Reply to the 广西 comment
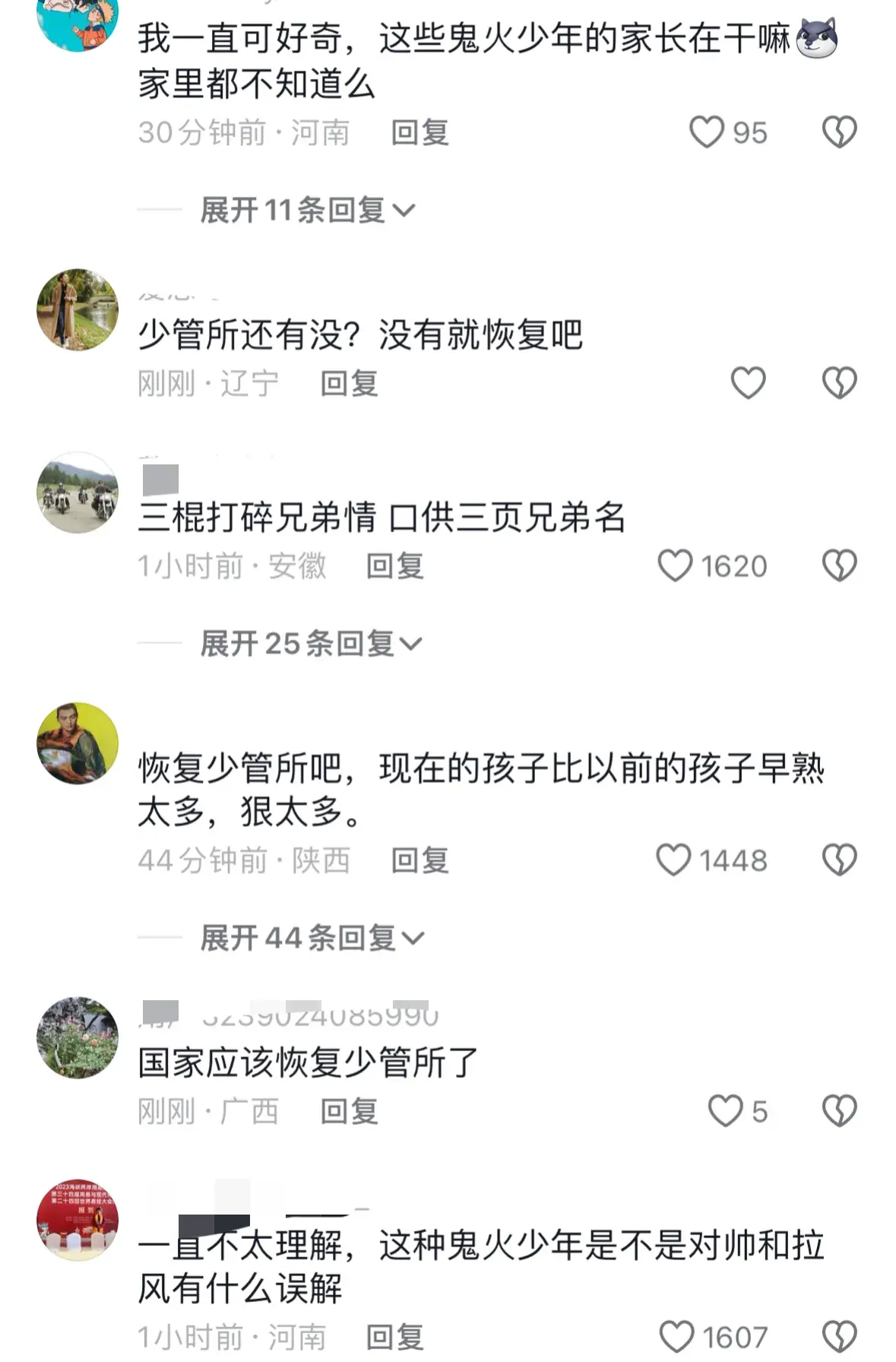Image resolution: width=896 pixels, height=1362 pixels. click(349, 1111)
